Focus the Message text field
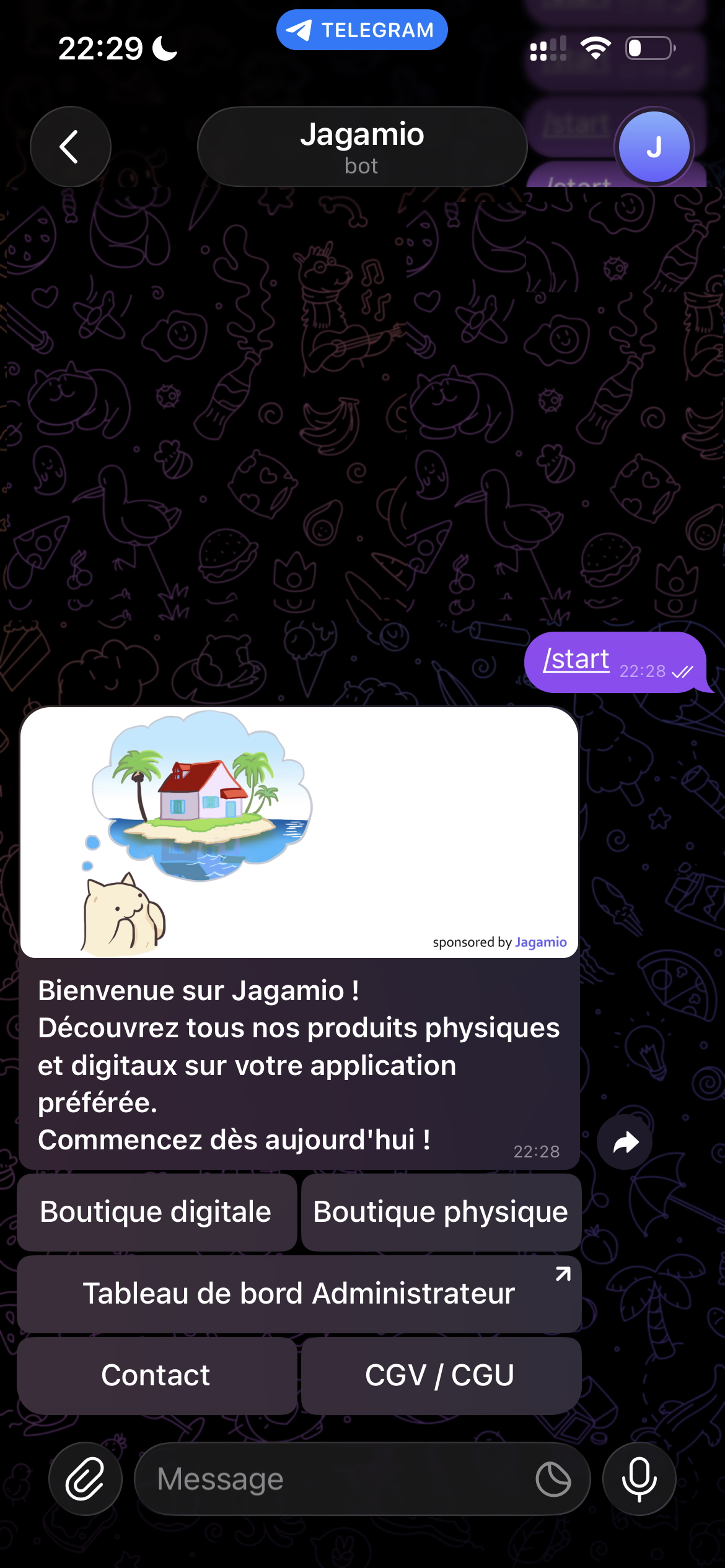Image resolution: width=725 pixels, height=1568 pixels. (335, 1479)
